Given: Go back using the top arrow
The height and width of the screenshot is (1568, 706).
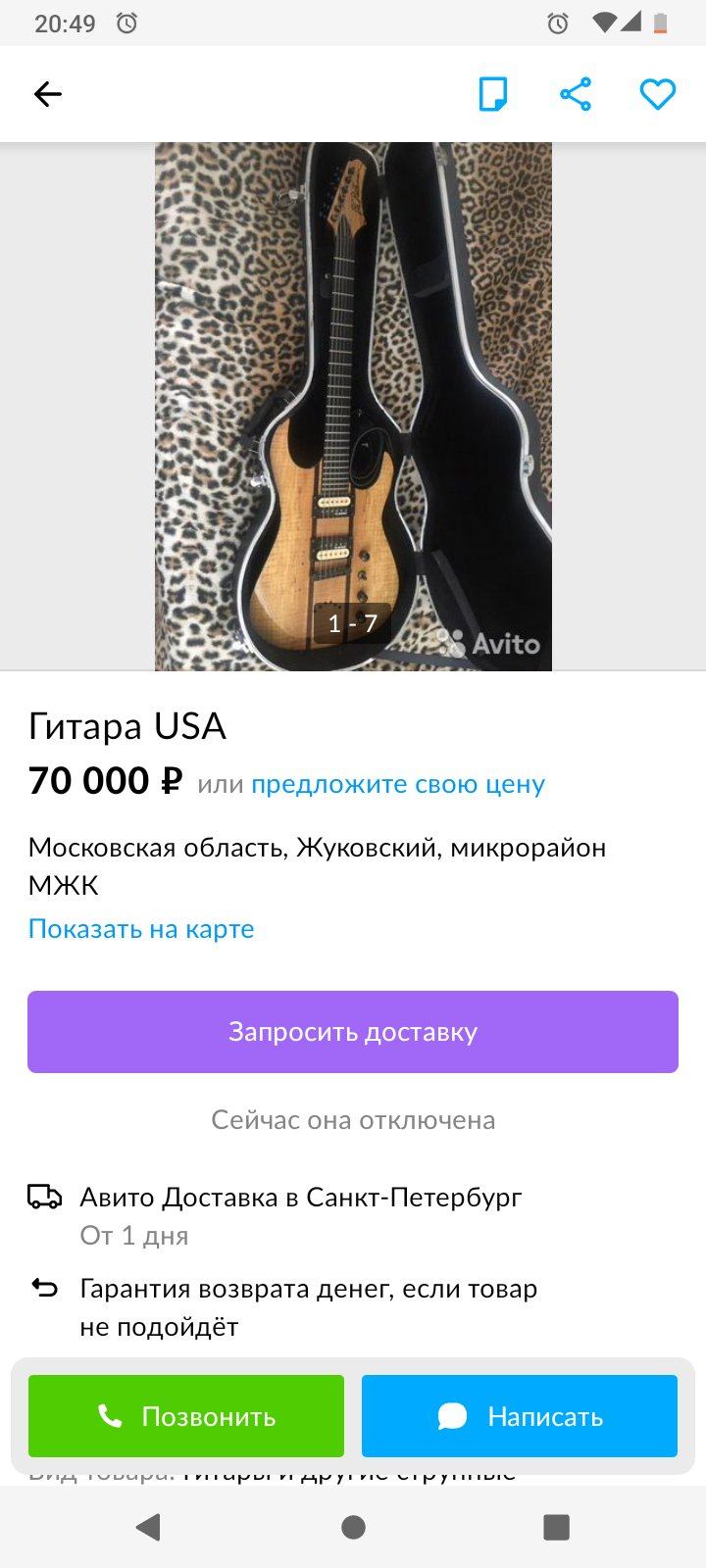Looking at the screenshot, I should click(x=48, y=94).
